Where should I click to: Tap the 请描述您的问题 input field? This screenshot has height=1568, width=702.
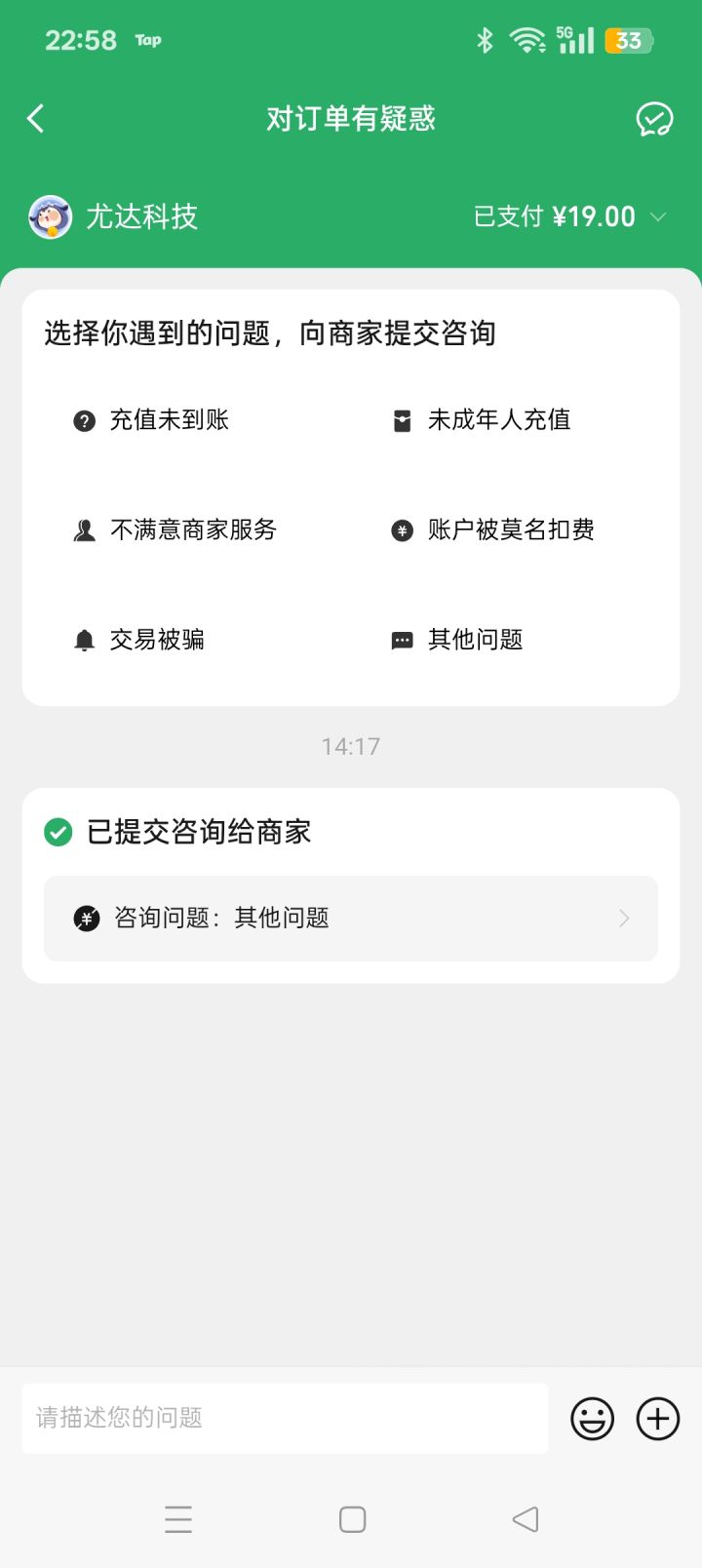coord(283,1418)
